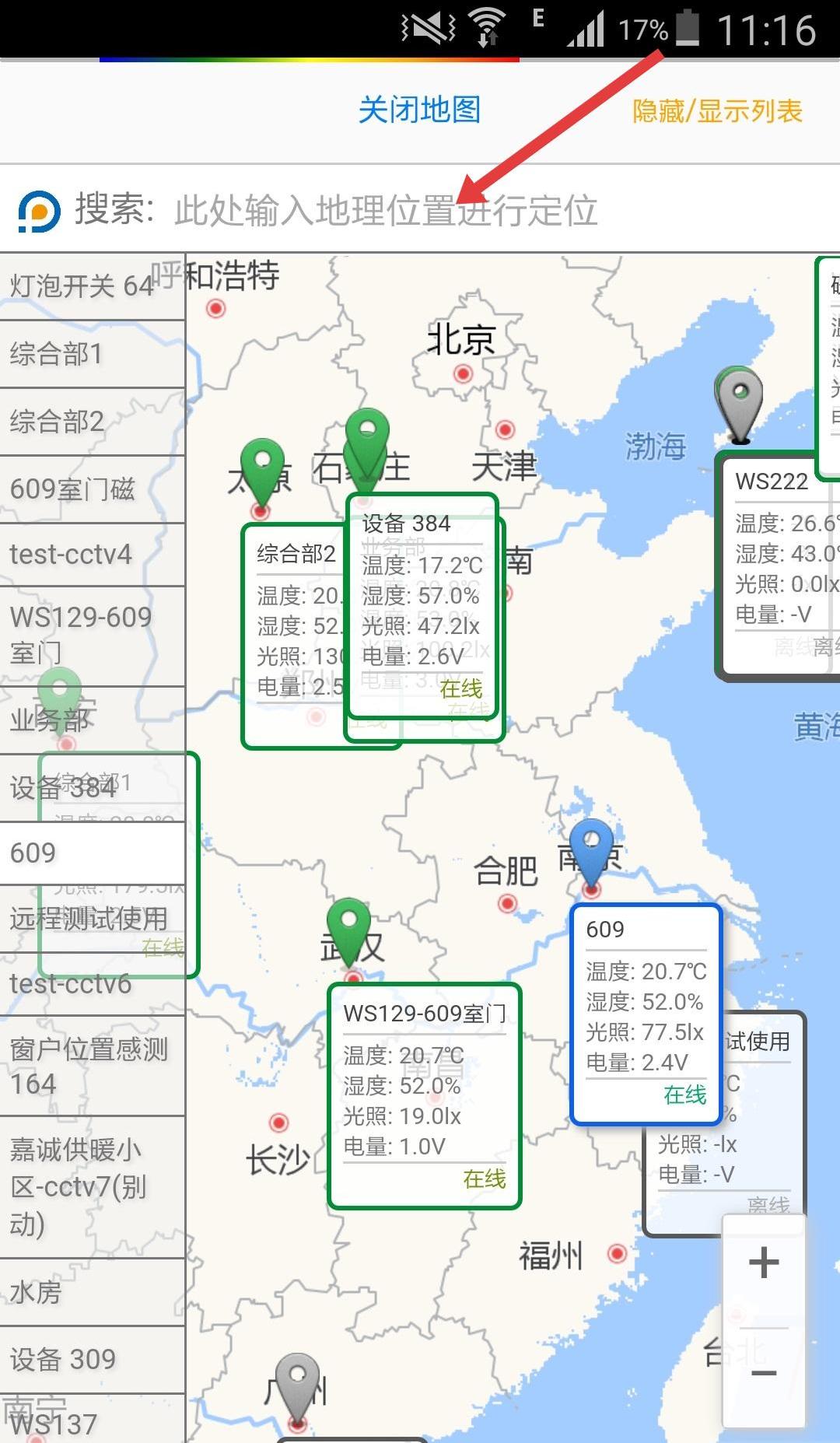Tap the blue 609 map marker

point(591,849)
